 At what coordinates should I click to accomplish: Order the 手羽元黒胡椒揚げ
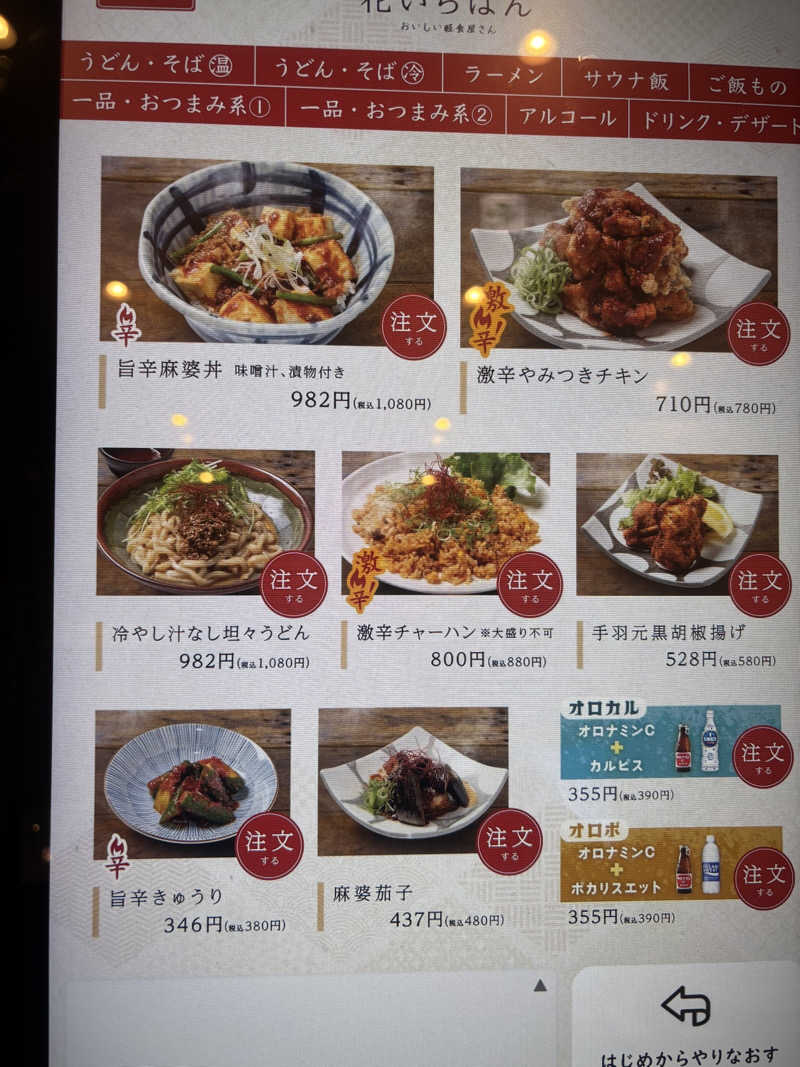pos(759,584)
